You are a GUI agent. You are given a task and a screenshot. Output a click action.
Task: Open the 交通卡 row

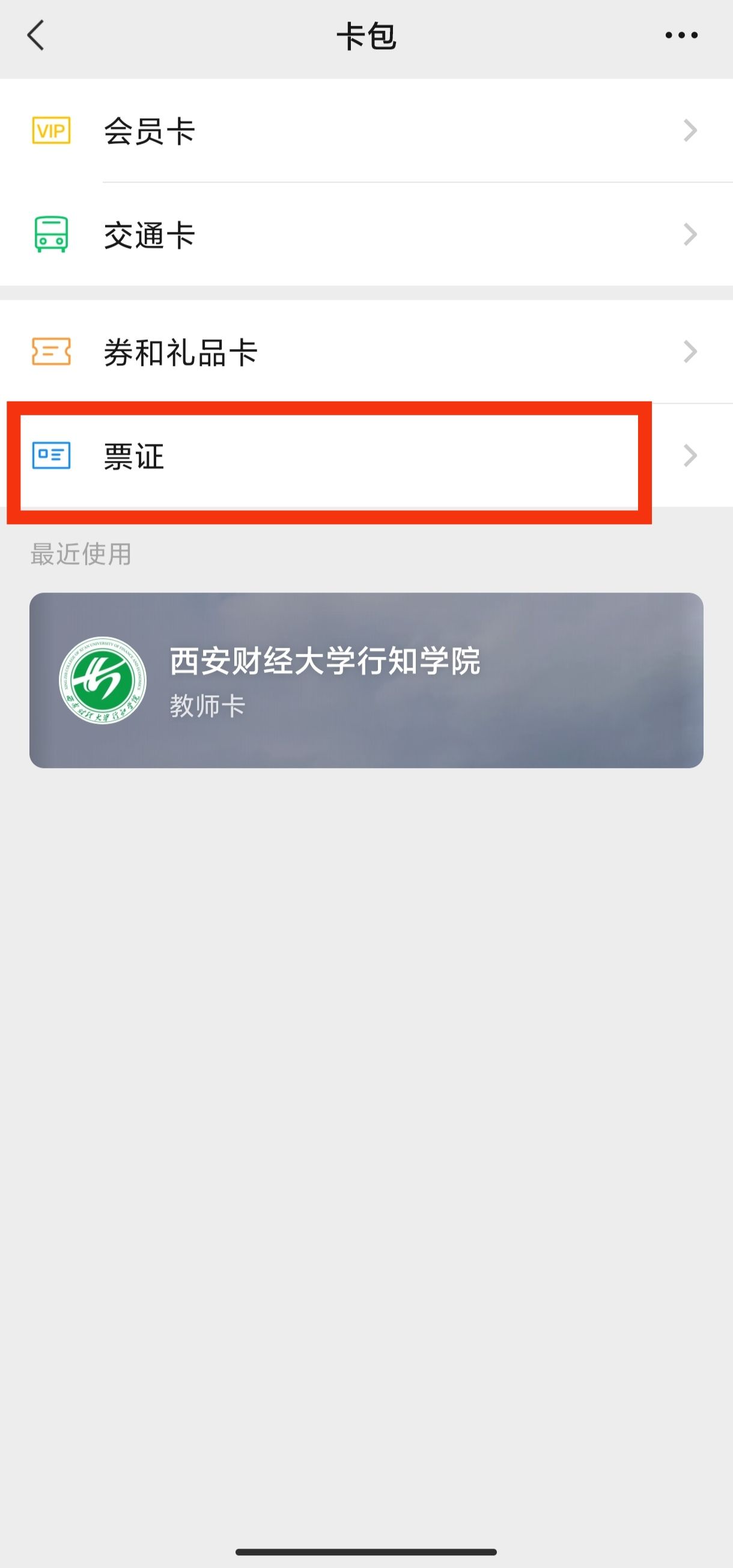(x=366, y=234)
